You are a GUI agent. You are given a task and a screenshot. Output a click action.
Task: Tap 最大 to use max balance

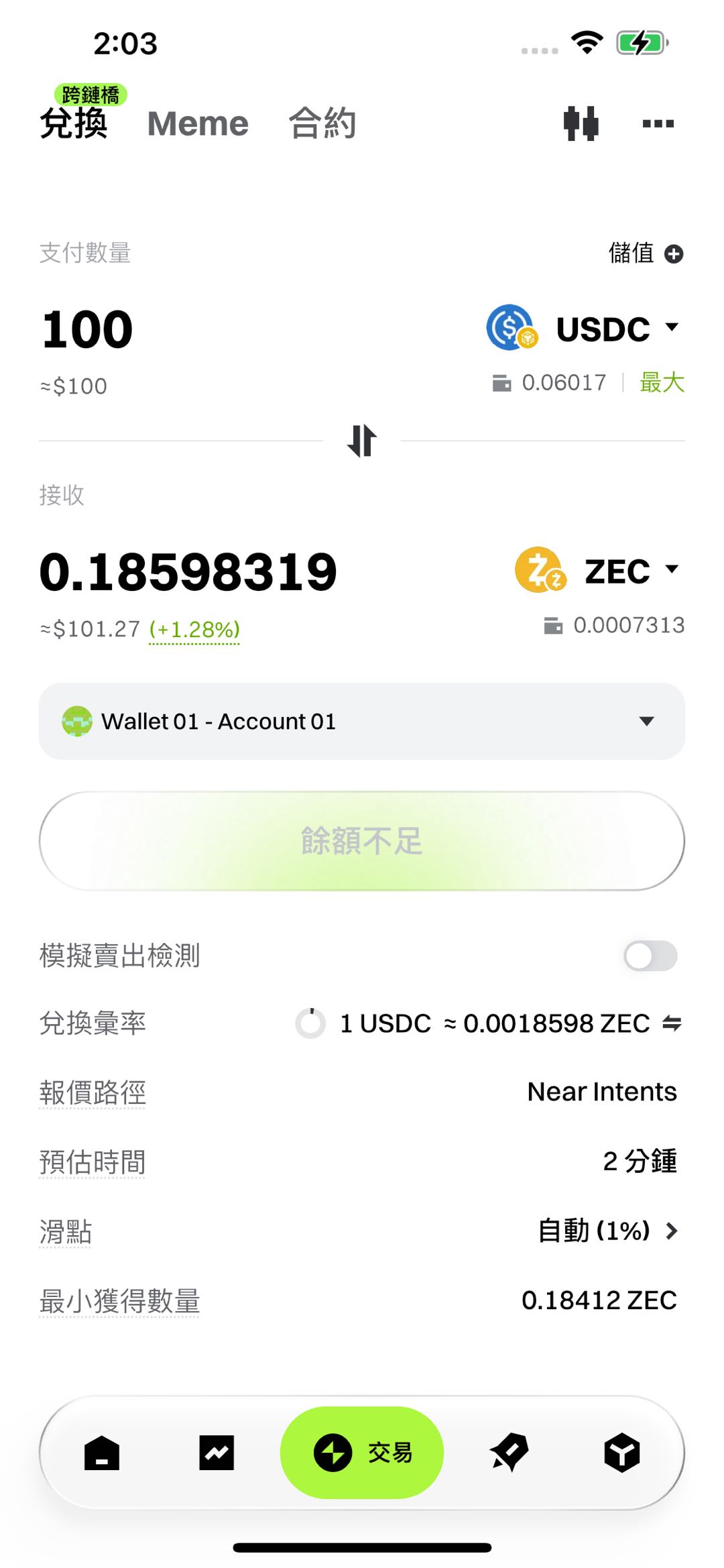coord(662,383)
